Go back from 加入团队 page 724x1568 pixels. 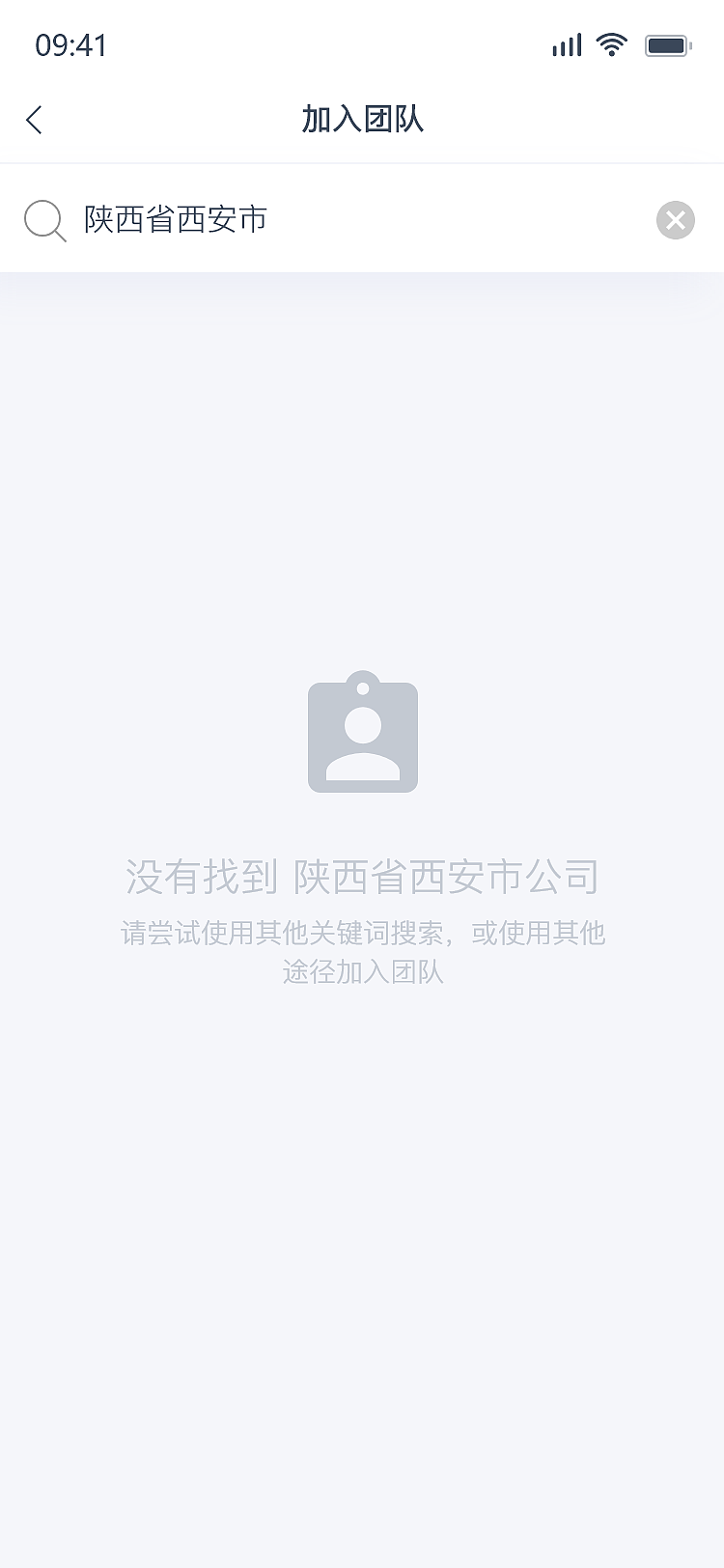[35, 120]
